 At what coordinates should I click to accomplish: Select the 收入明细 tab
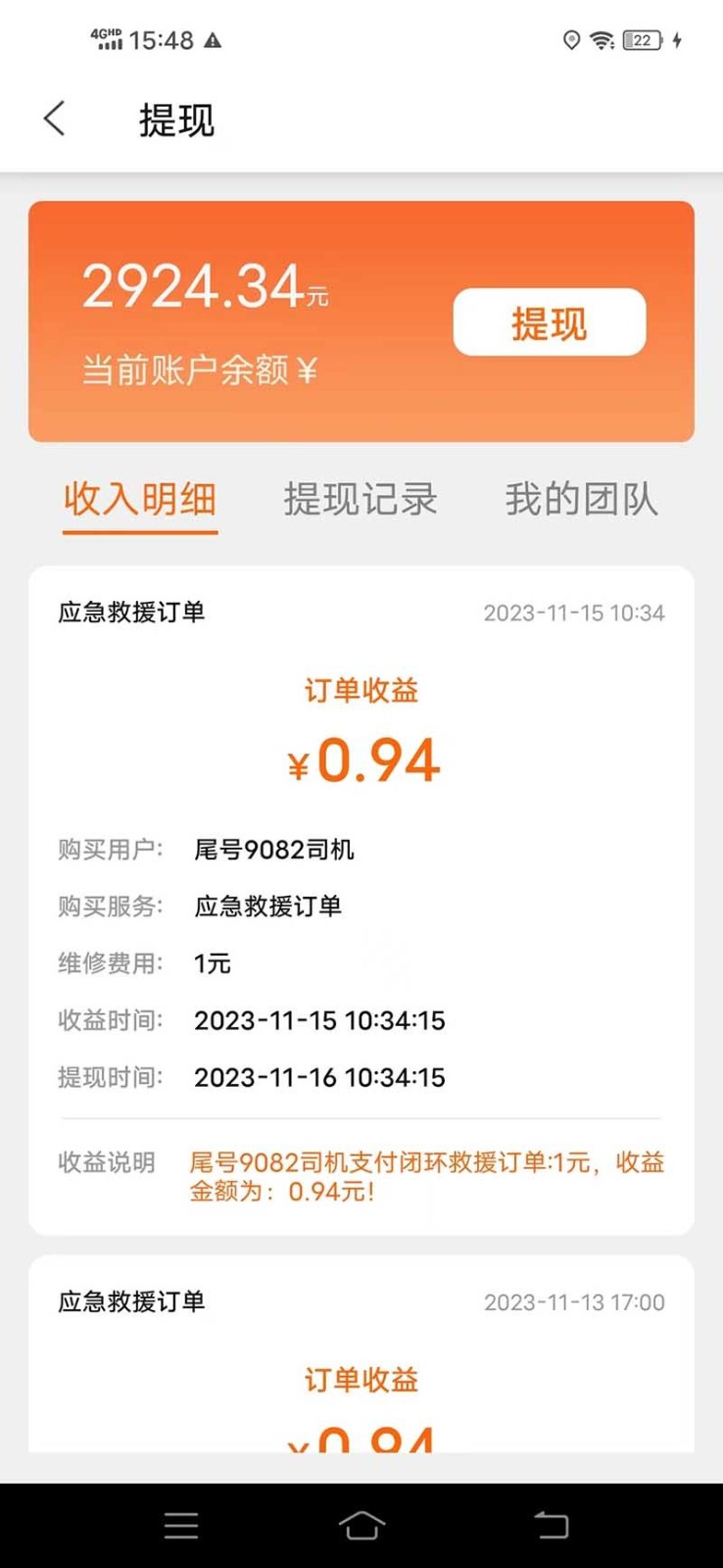click(139, 500)
